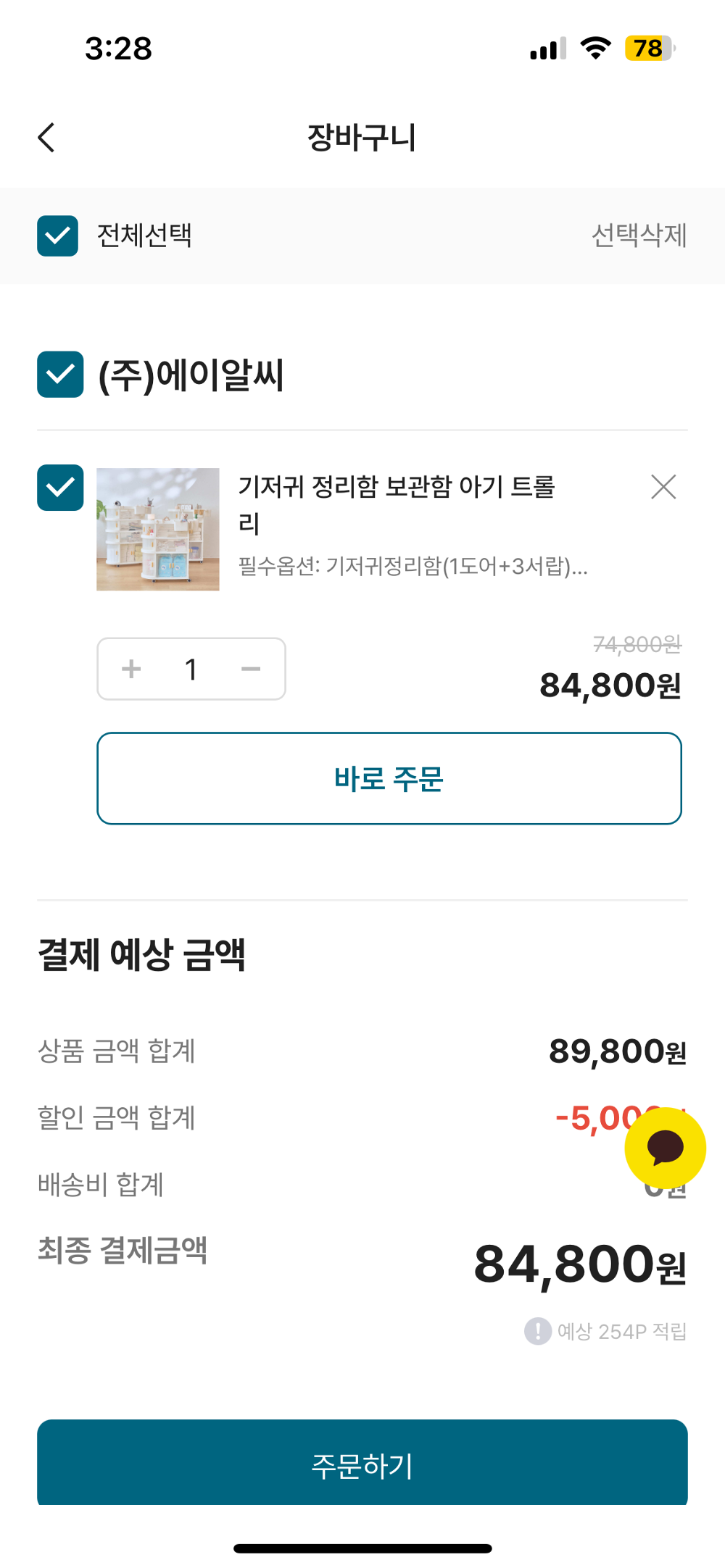
Task: Decrease item quantity with minus icon
Action: (x=251, y=669)
